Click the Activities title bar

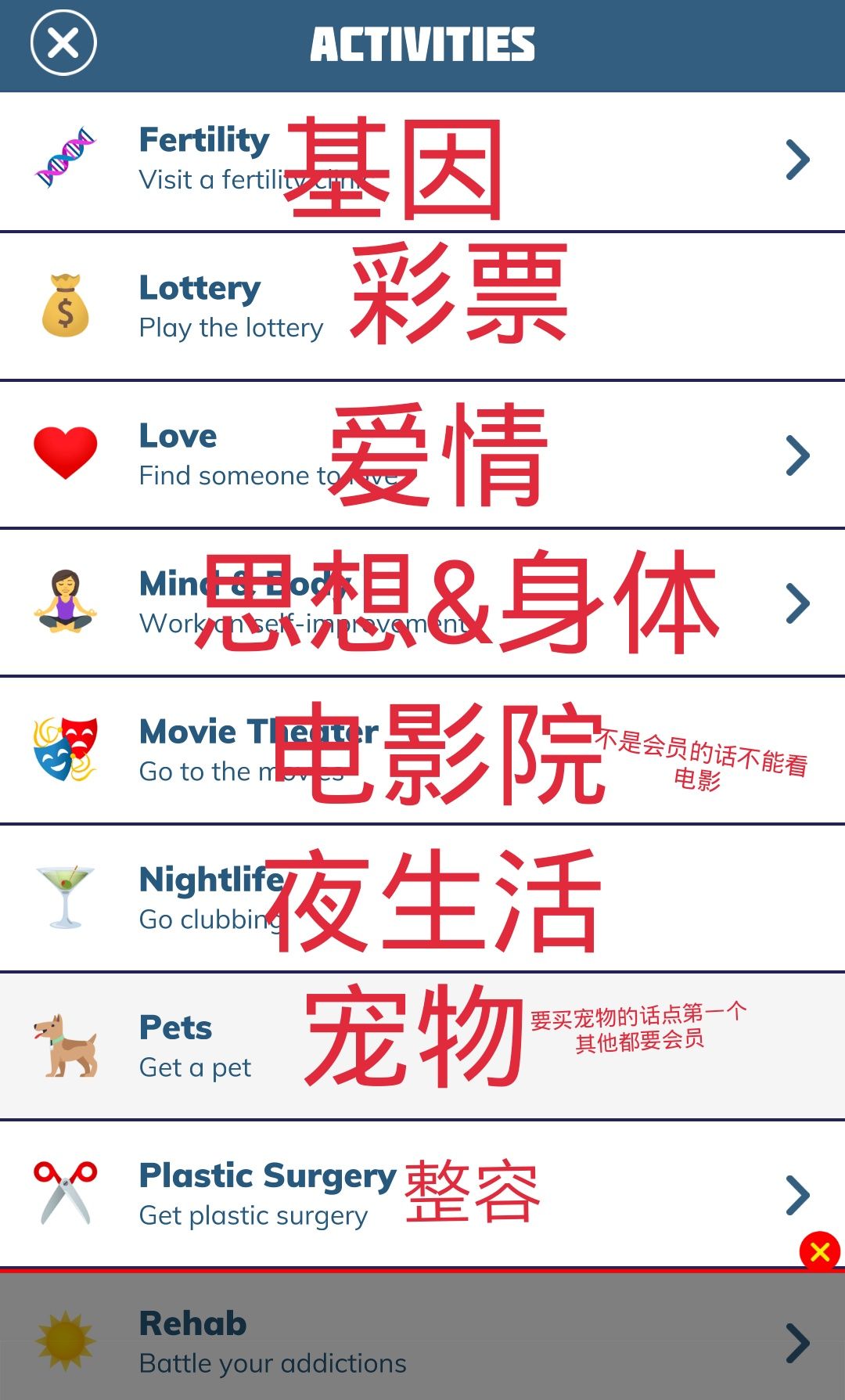[422, 45]
